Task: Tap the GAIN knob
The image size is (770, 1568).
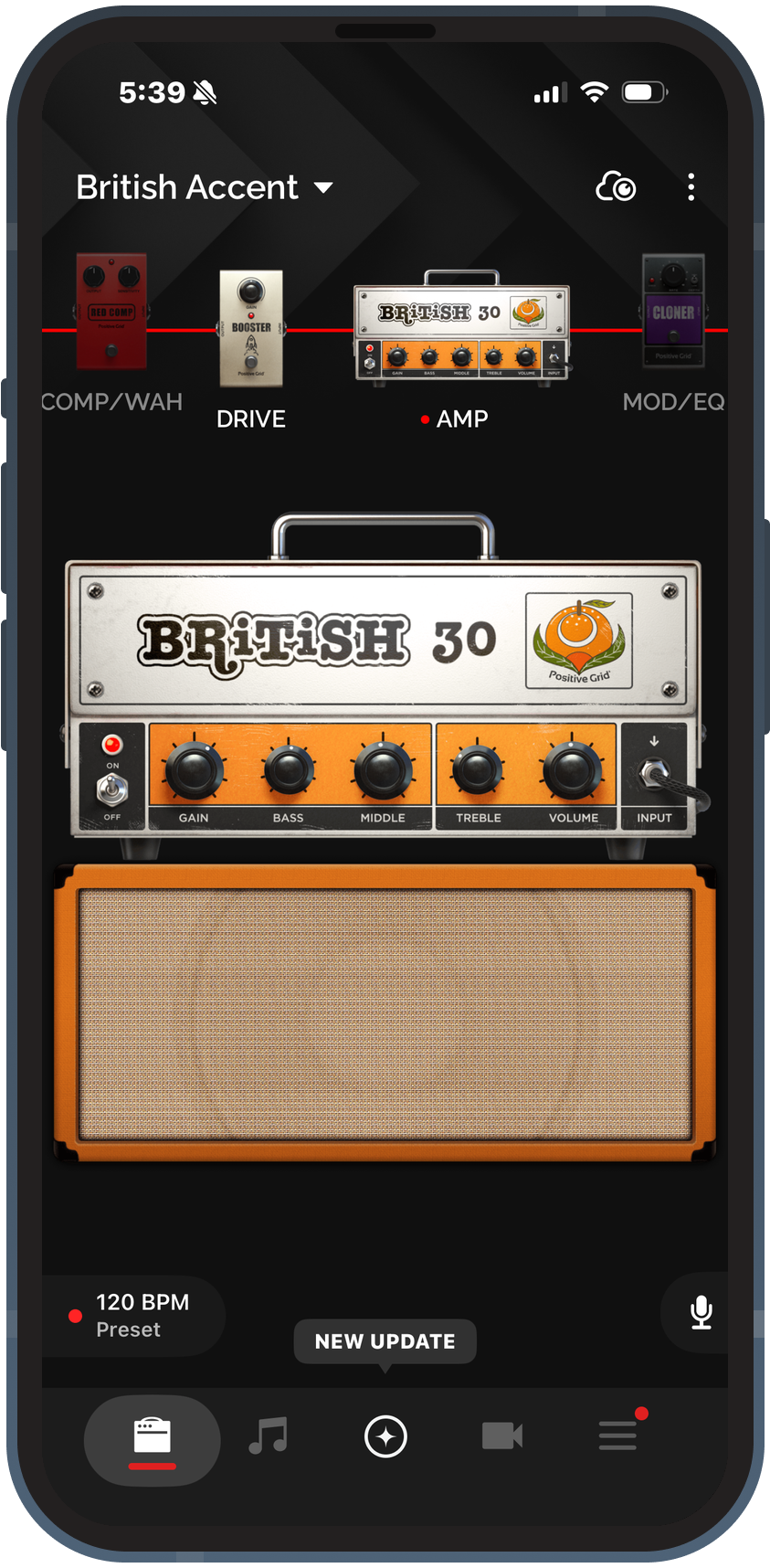Action: [194, 769]
